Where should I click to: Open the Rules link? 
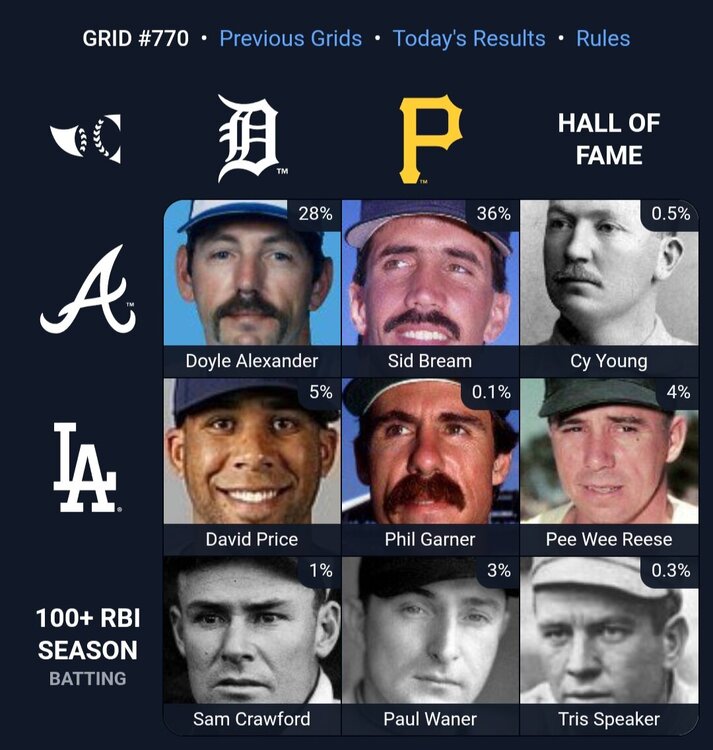[603, 39]
